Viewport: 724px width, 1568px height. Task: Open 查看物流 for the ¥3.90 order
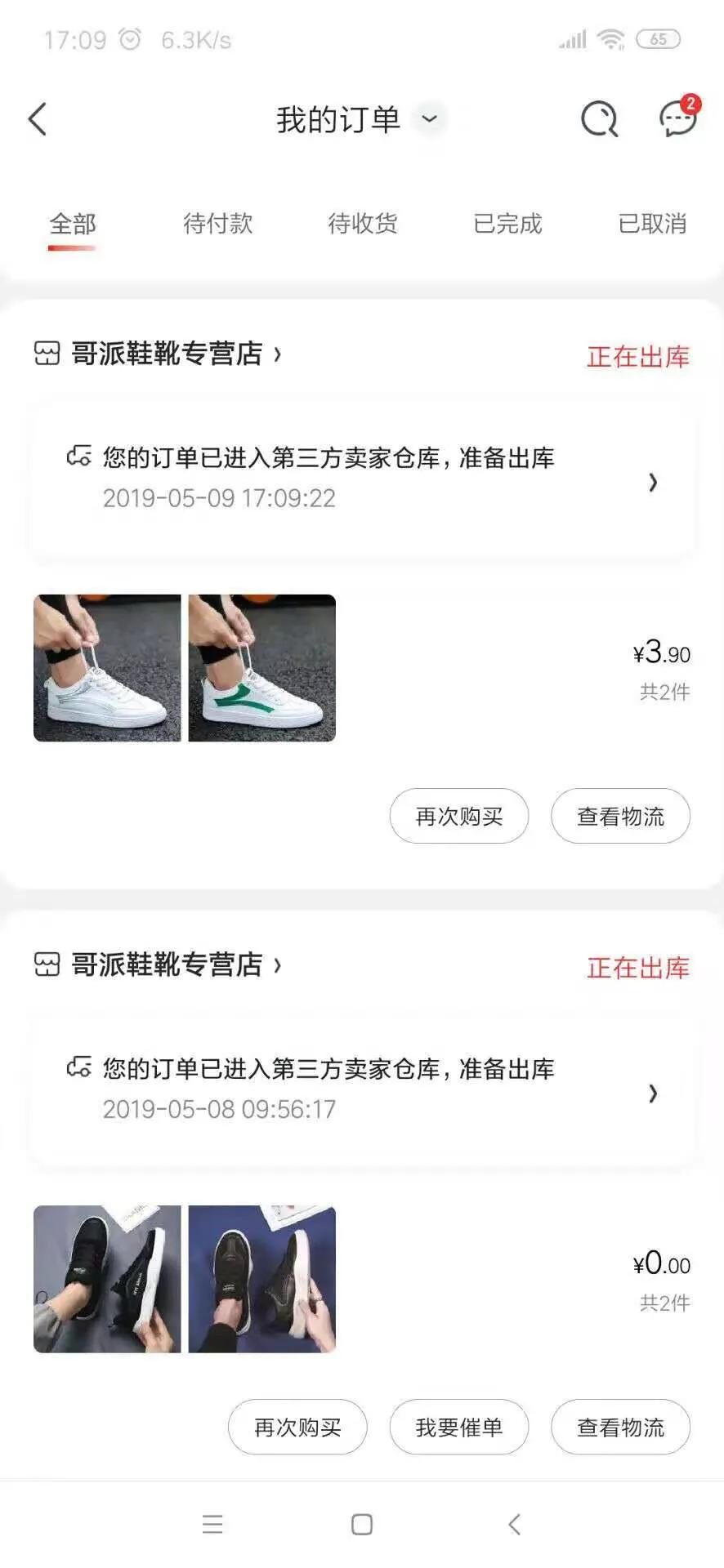[x=619, y=816]
